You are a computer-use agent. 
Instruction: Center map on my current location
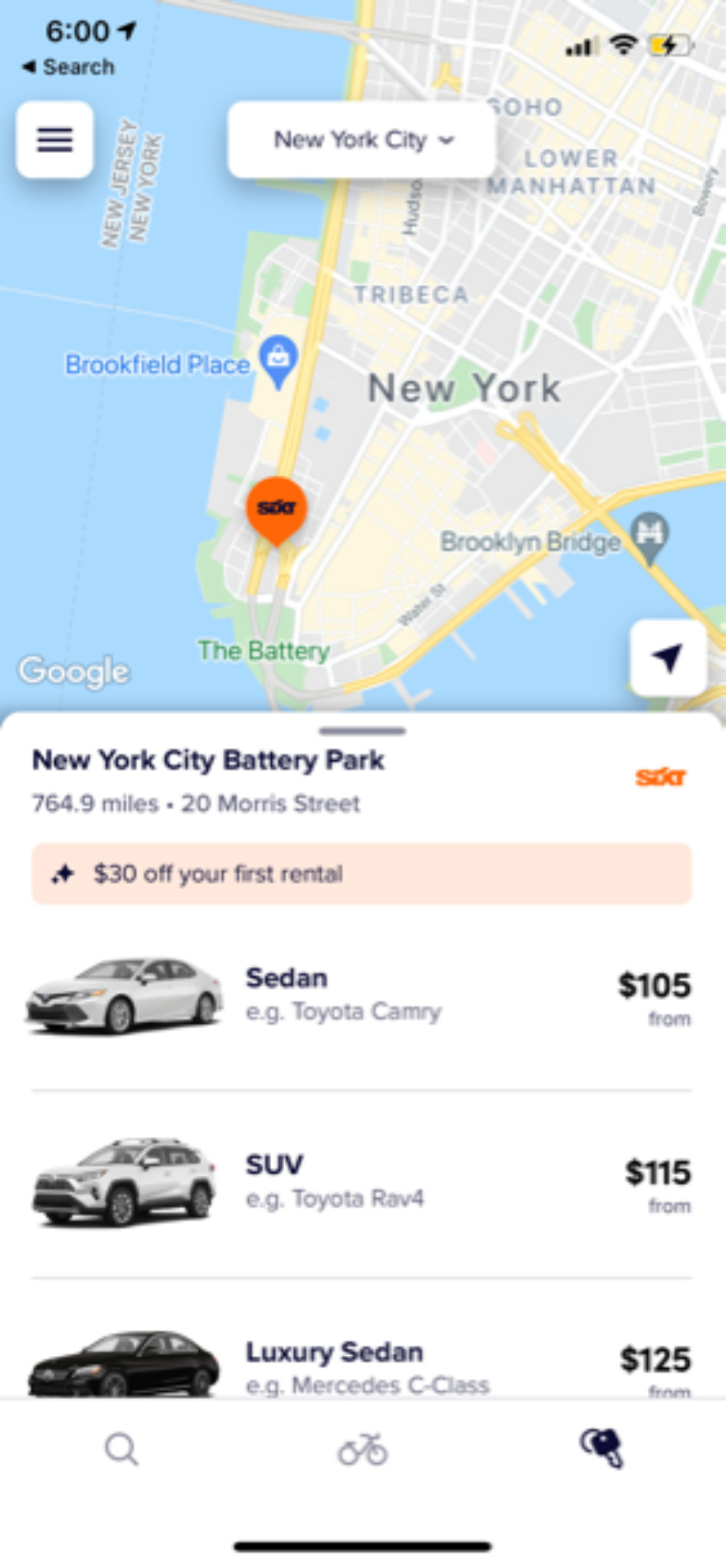[668, 658]
